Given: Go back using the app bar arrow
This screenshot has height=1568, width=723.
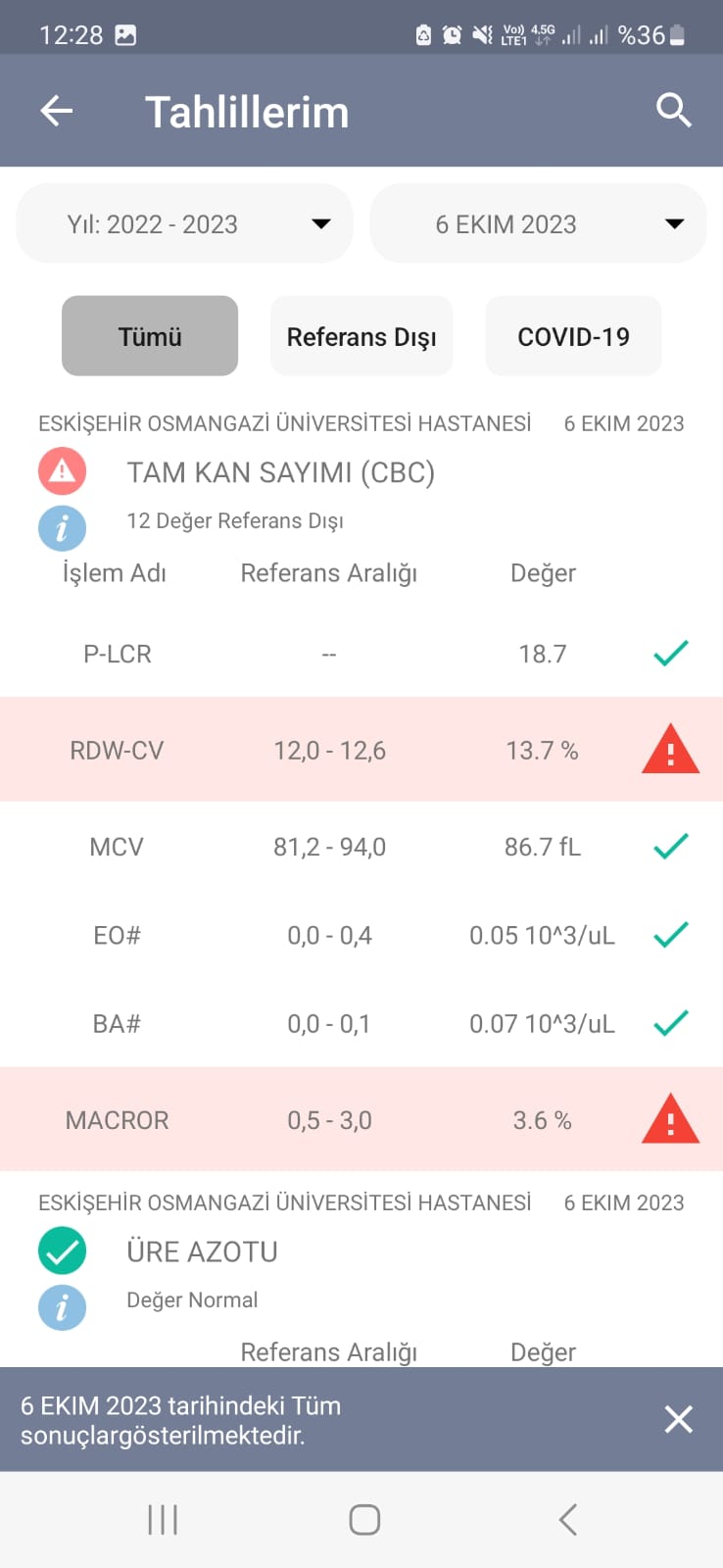Looking at the screenshot, I should pyautogui.click(x=57, y=112).
